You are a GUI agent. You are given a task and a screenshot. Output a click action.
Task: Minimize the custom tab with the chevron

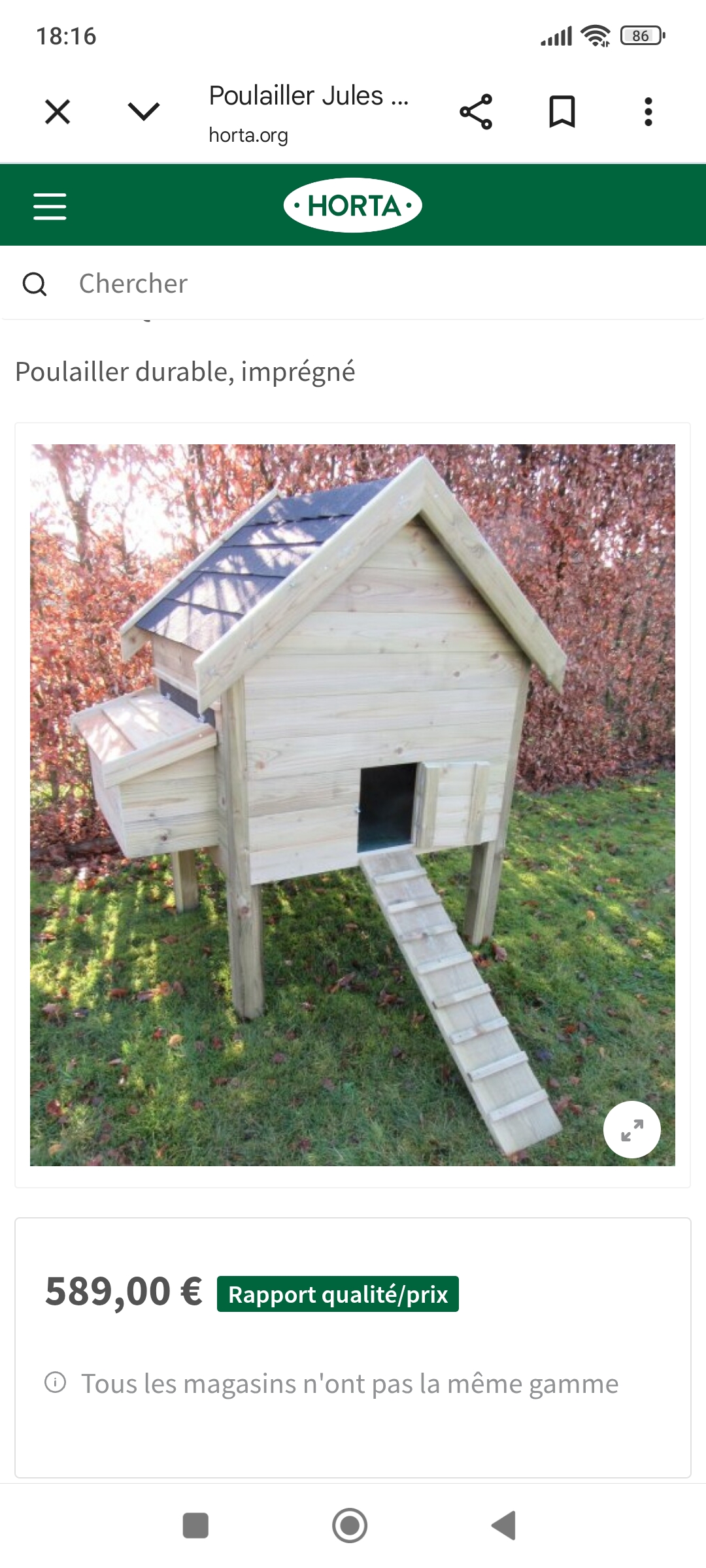pyautogui.click(x=144, y=112)
